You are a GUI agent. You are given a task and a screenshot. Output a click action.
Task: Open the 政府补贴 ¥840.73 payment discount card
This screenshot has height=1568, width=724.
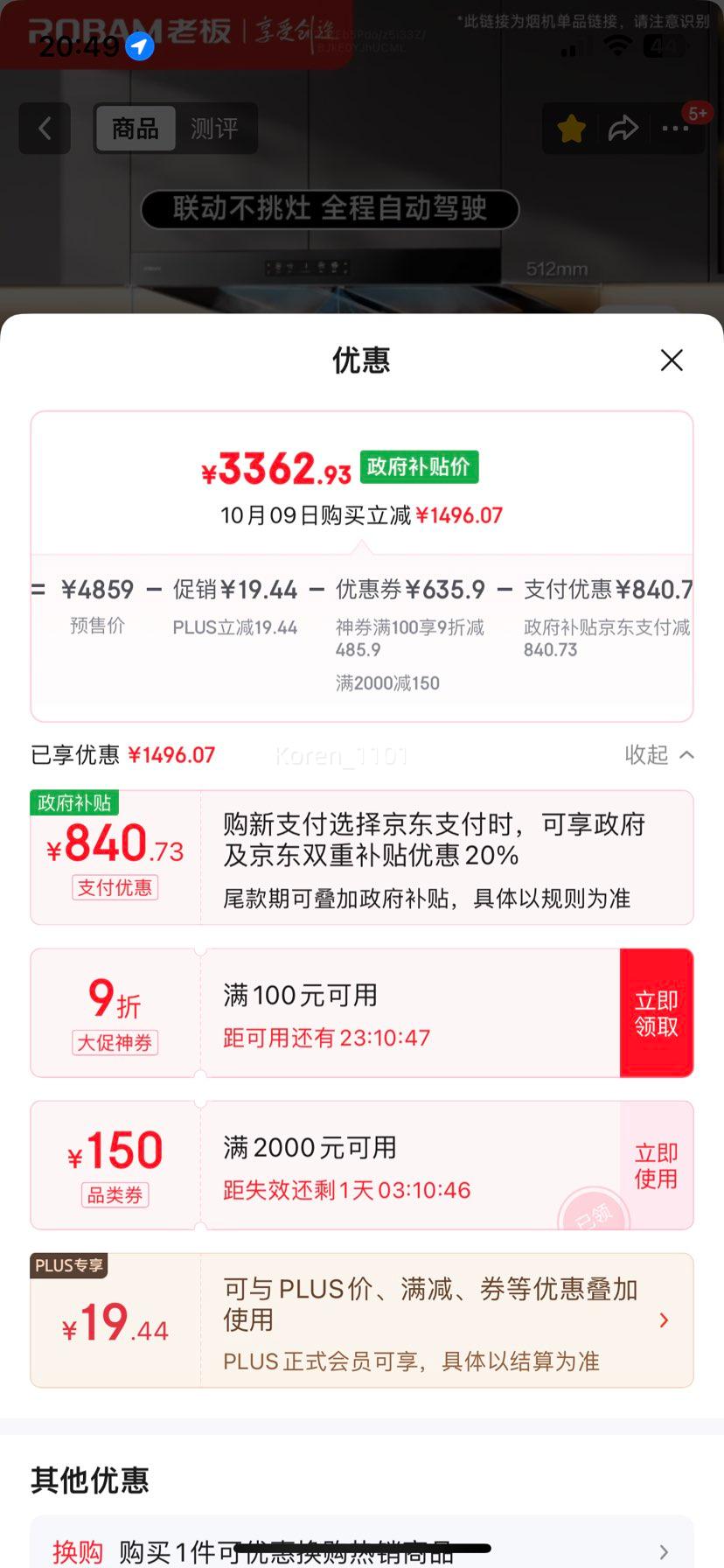362,857
